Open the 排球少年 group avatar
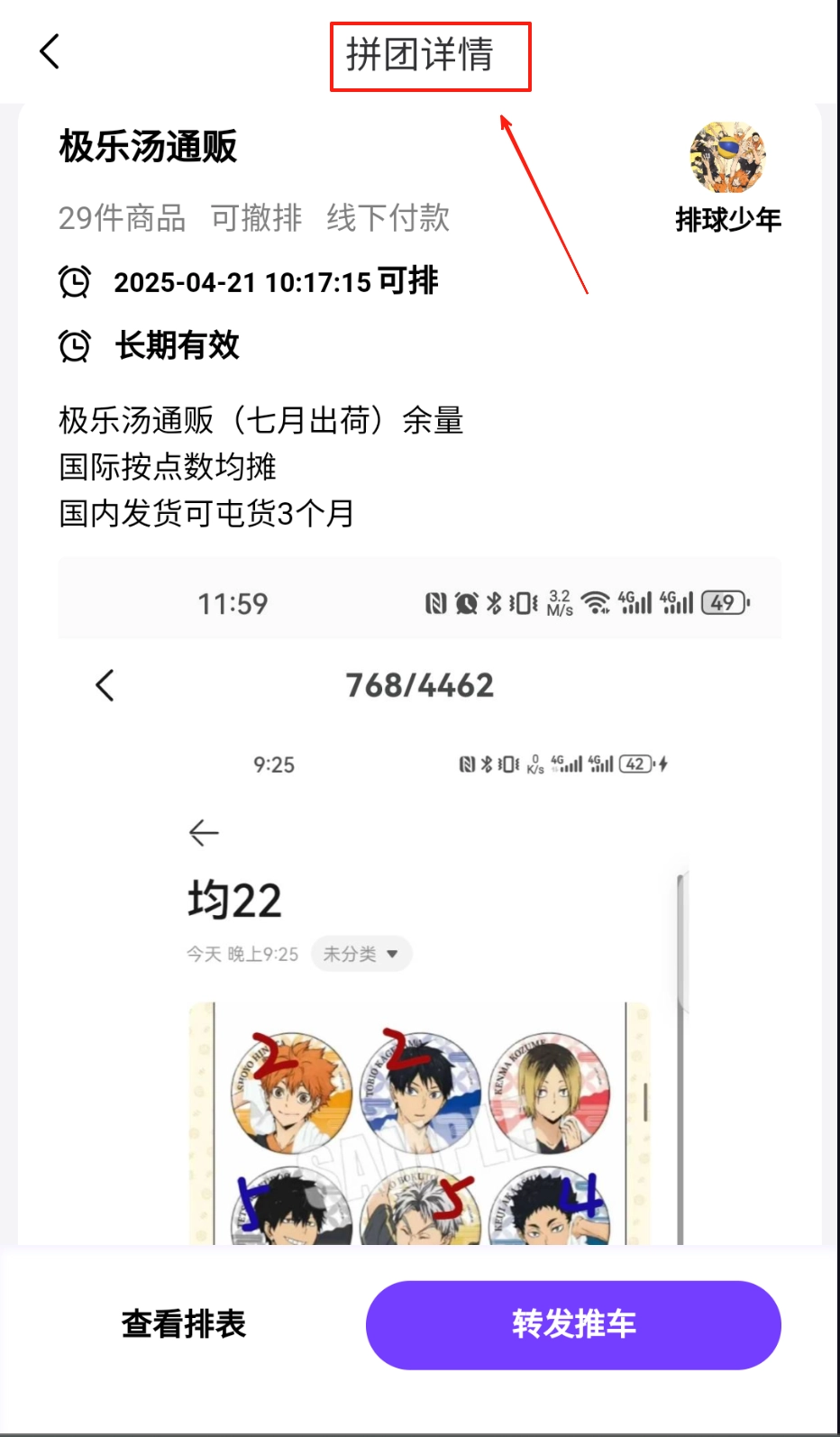The height and width of the screenshot is (1437, 840). coord(727,158)
